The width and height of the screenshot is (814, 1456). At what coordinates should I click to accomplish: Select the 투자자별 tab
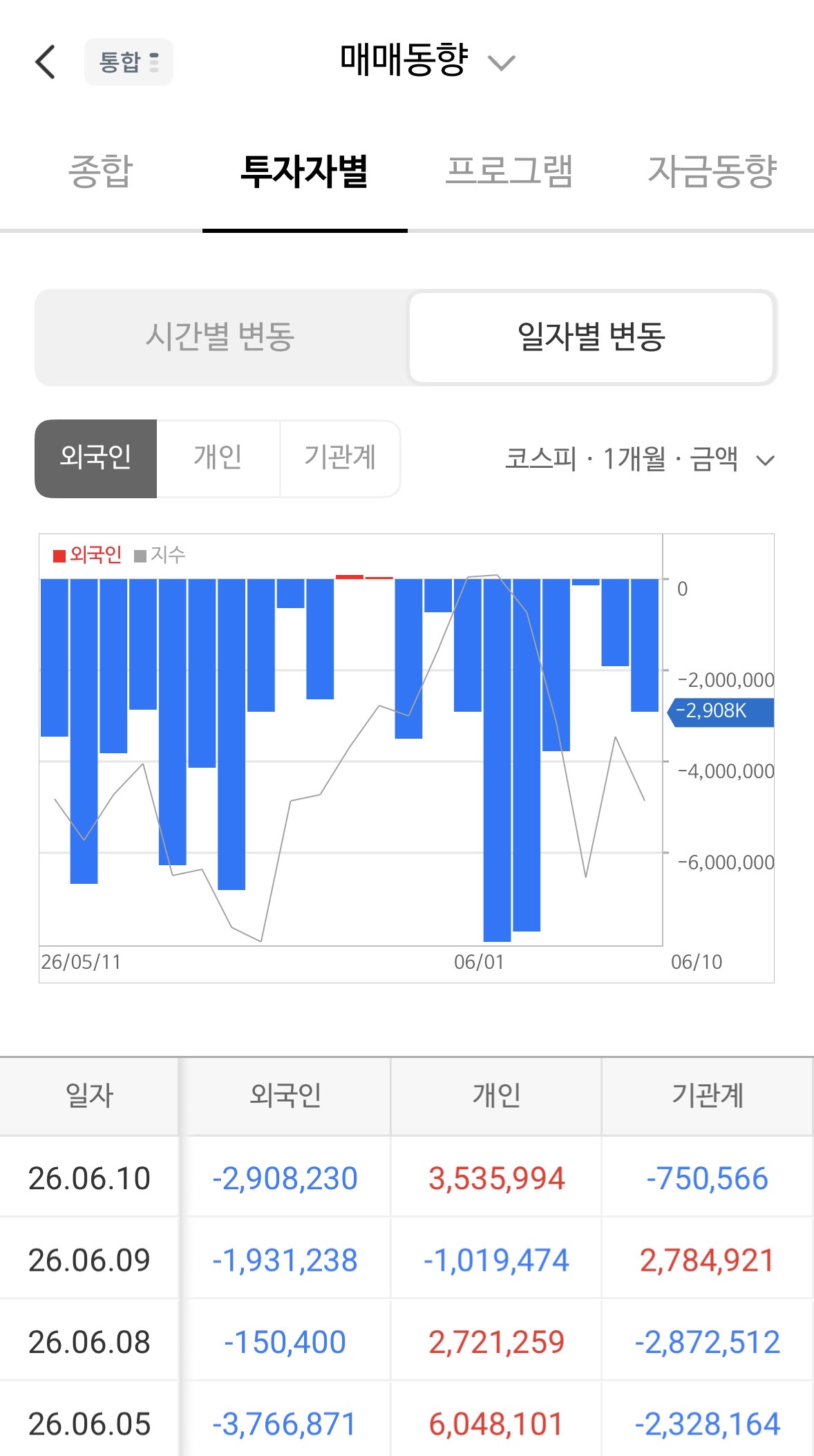click(x=305, y=172)
